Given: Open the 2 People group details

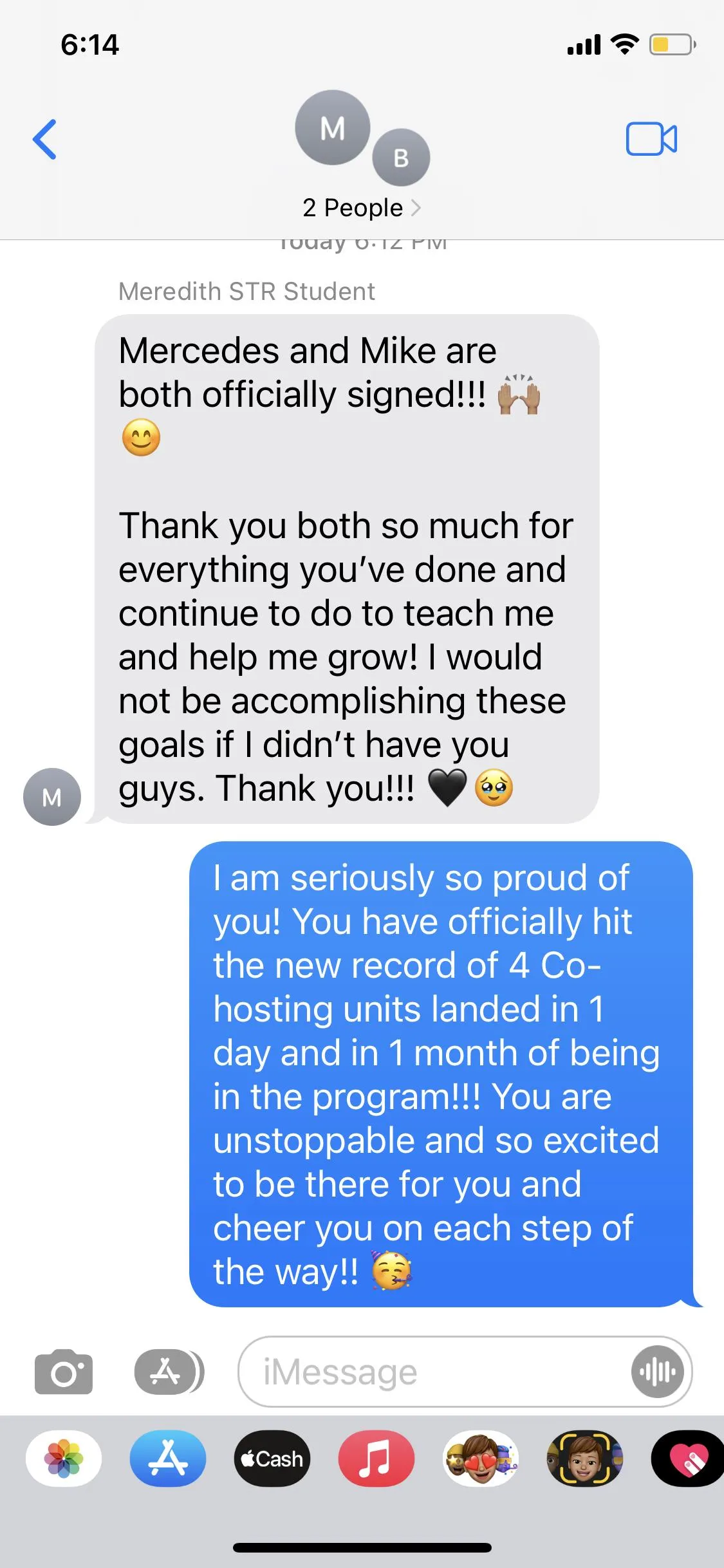Looking at the screenshot, I should click(361, 207).
